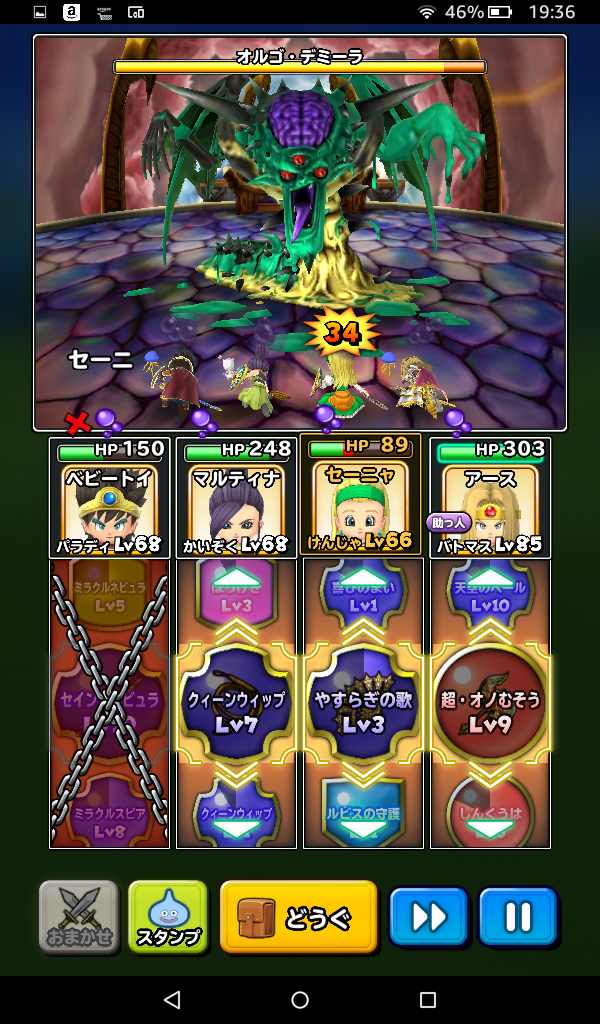Open the どうぐ item bag
The height and width of the screenshot is (1024, 600).
tap(298, 917)
